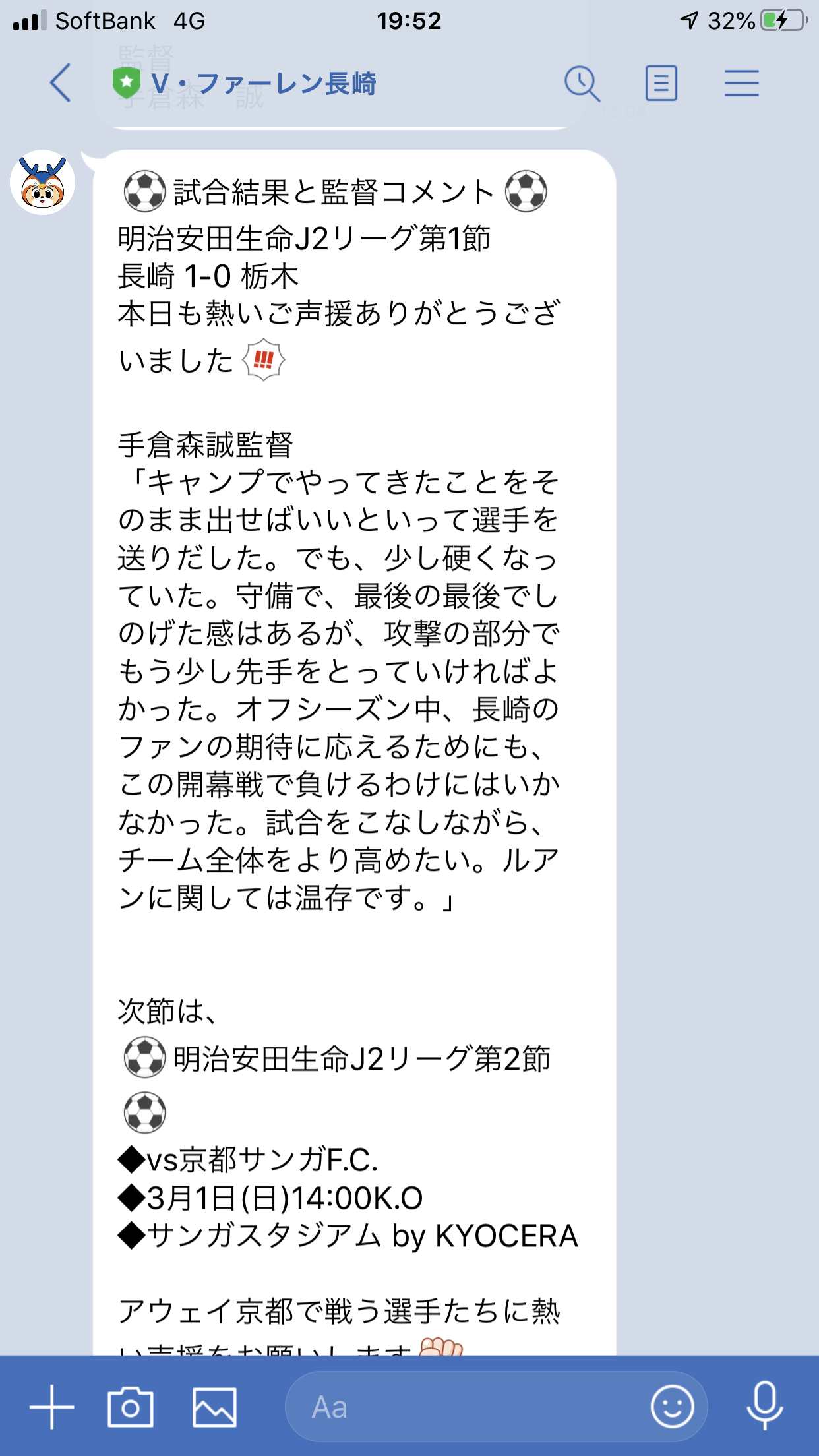Go back from the V・ファーレン長崎 chat
Screen dimensions: 819x1456
[x=60, y=83]
